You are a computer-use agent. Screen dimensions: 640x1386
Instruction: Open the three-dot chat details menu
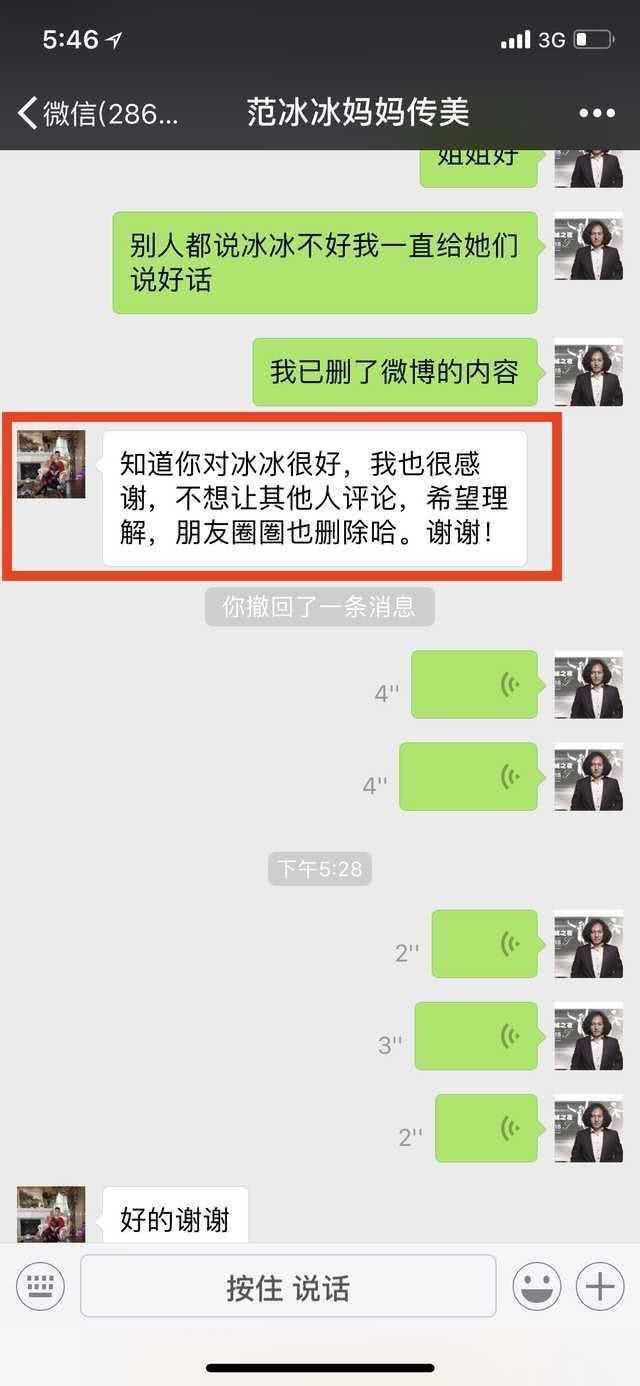tap(597, 113)
